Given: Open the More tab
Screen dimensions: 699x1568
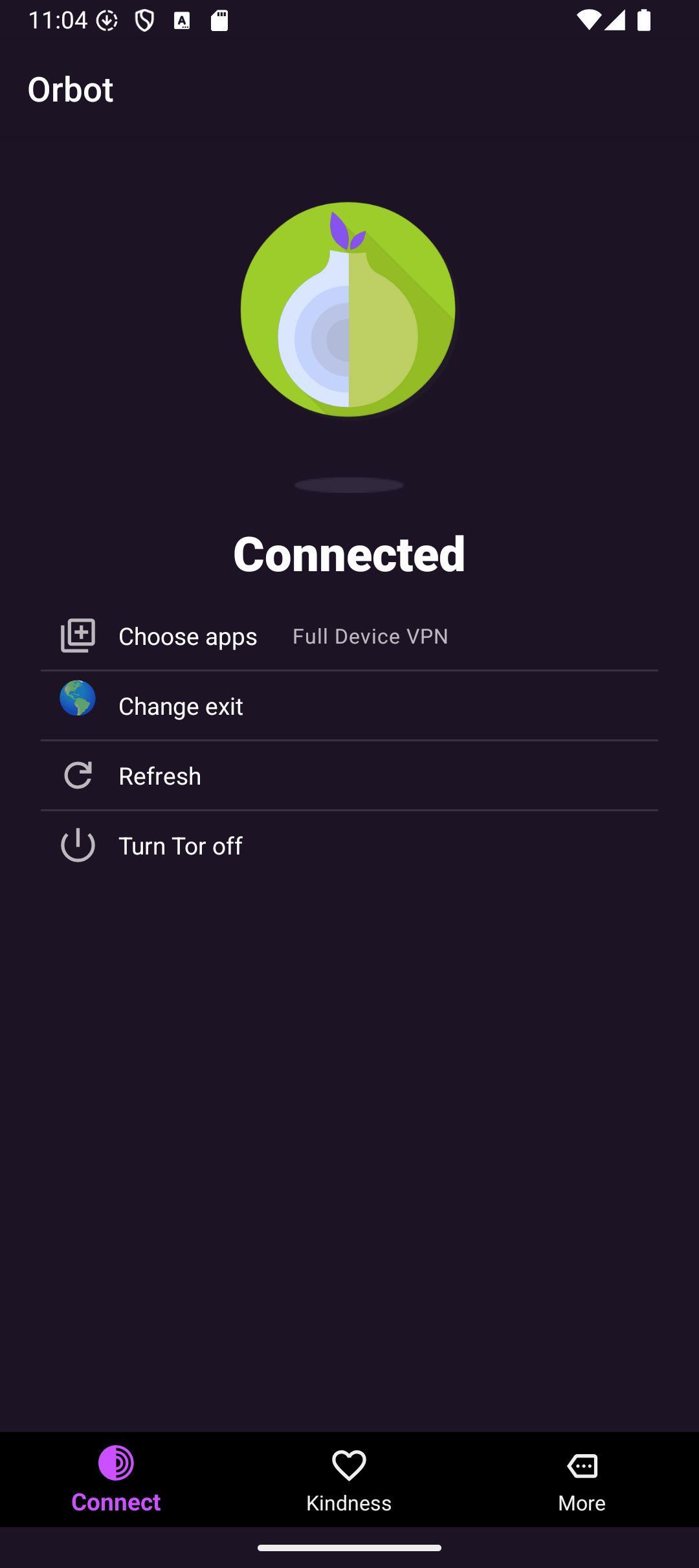Looking at the screenshot, I should click(582, 1479).
